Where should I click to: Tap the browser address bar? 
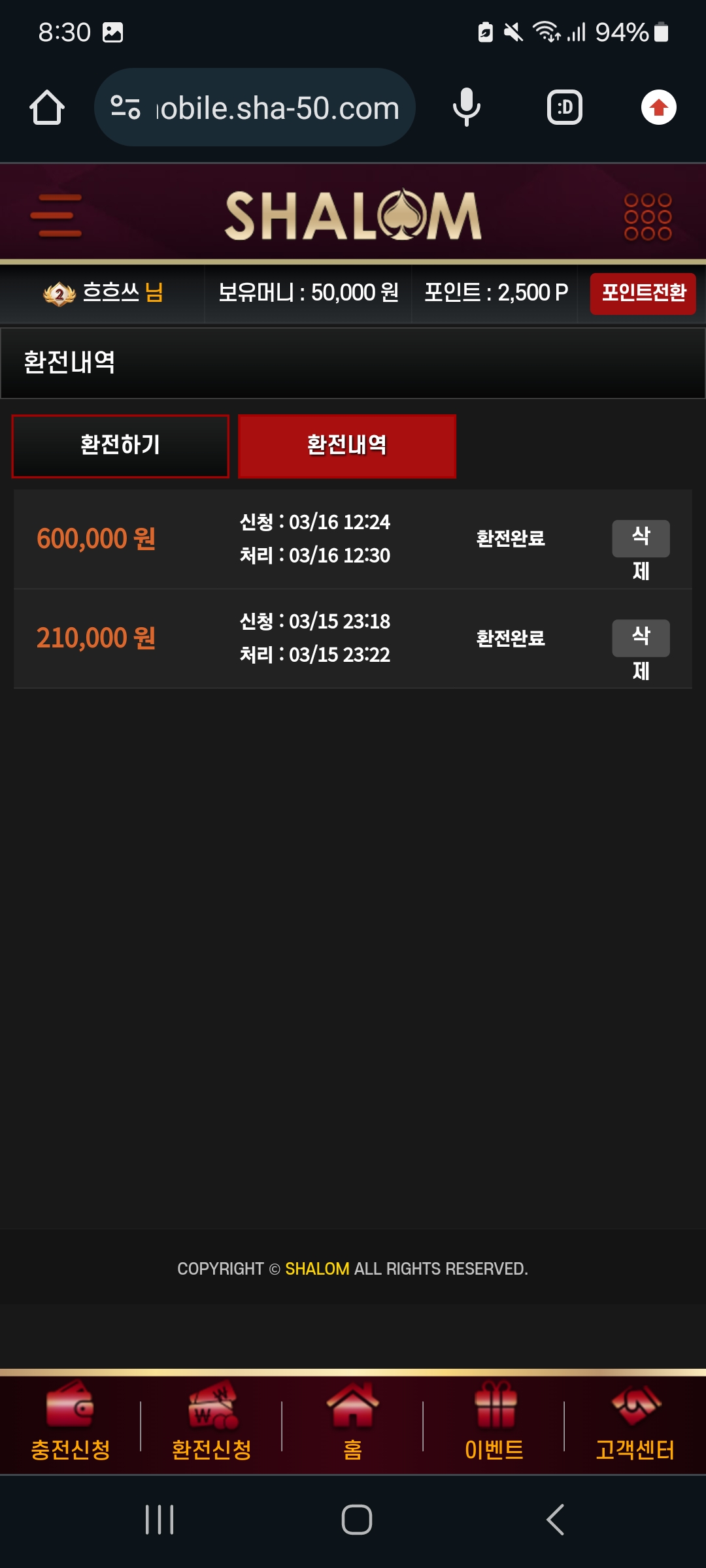coord(255,108)
